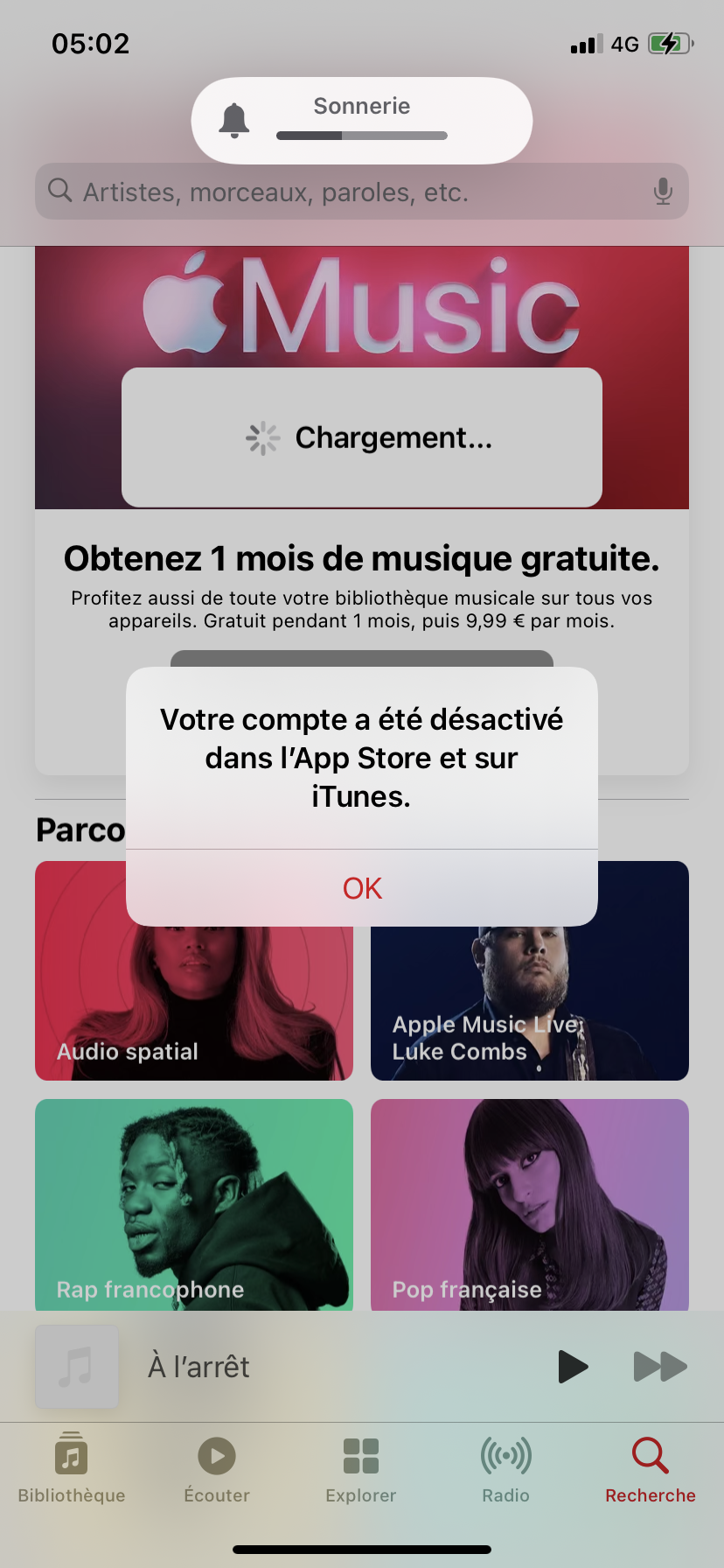
Task: Browse the Rap francophone category
Action: click(x=193, y=1204)
